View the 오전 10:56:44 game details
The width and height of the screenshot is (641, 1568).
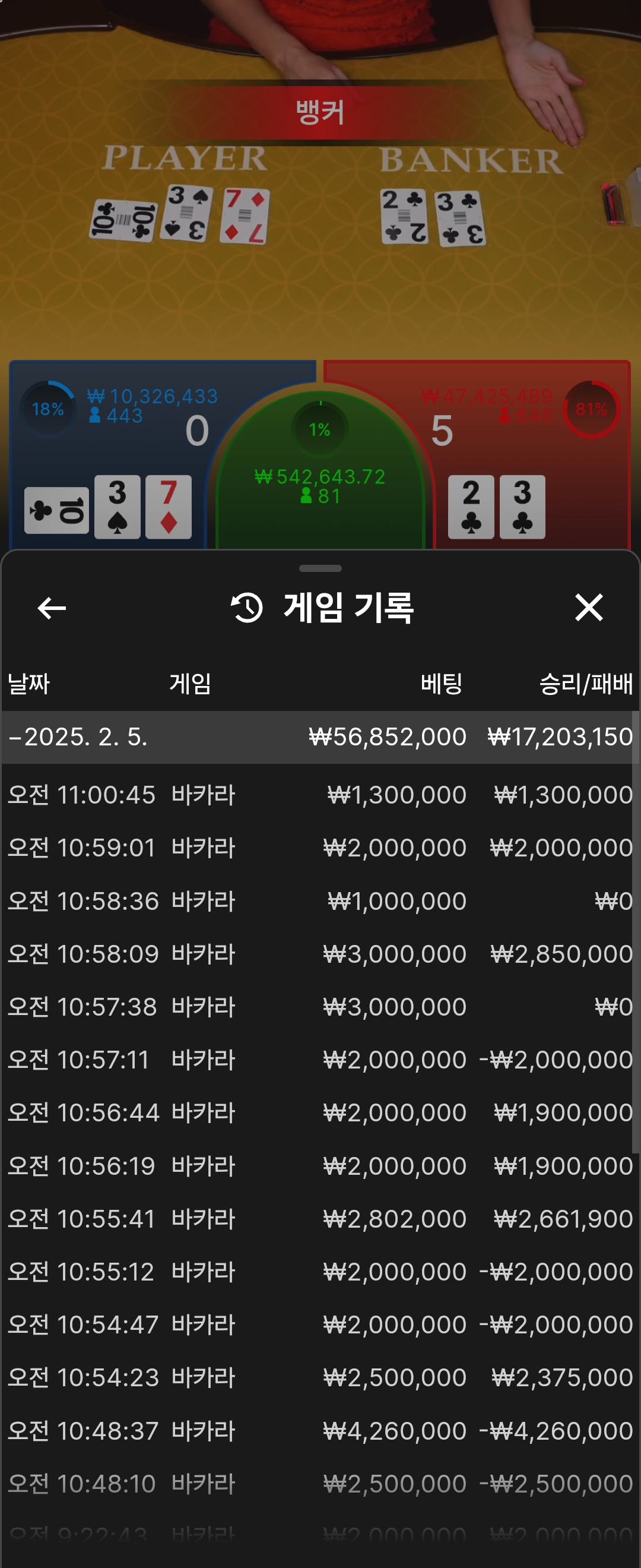click(320, 1112)
